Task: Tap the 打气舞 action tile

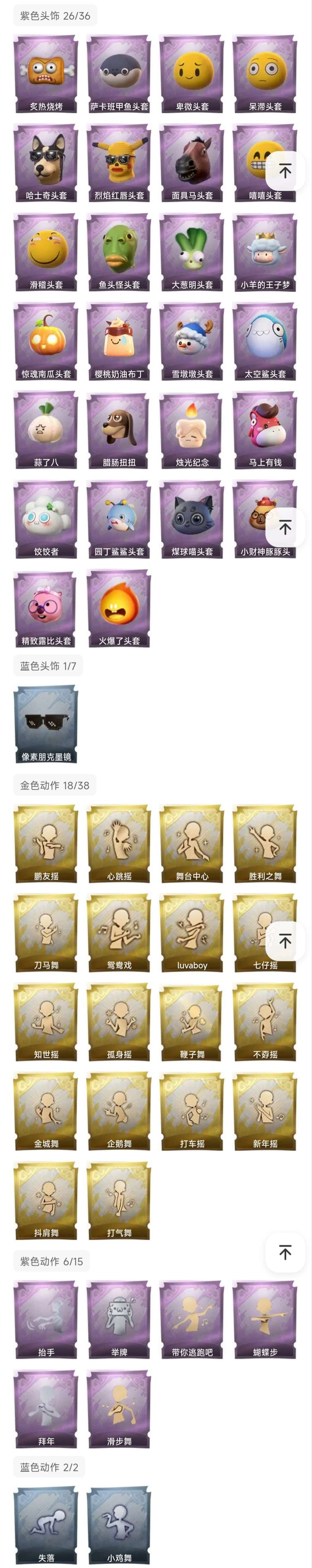Action: tap(119, 1200)
